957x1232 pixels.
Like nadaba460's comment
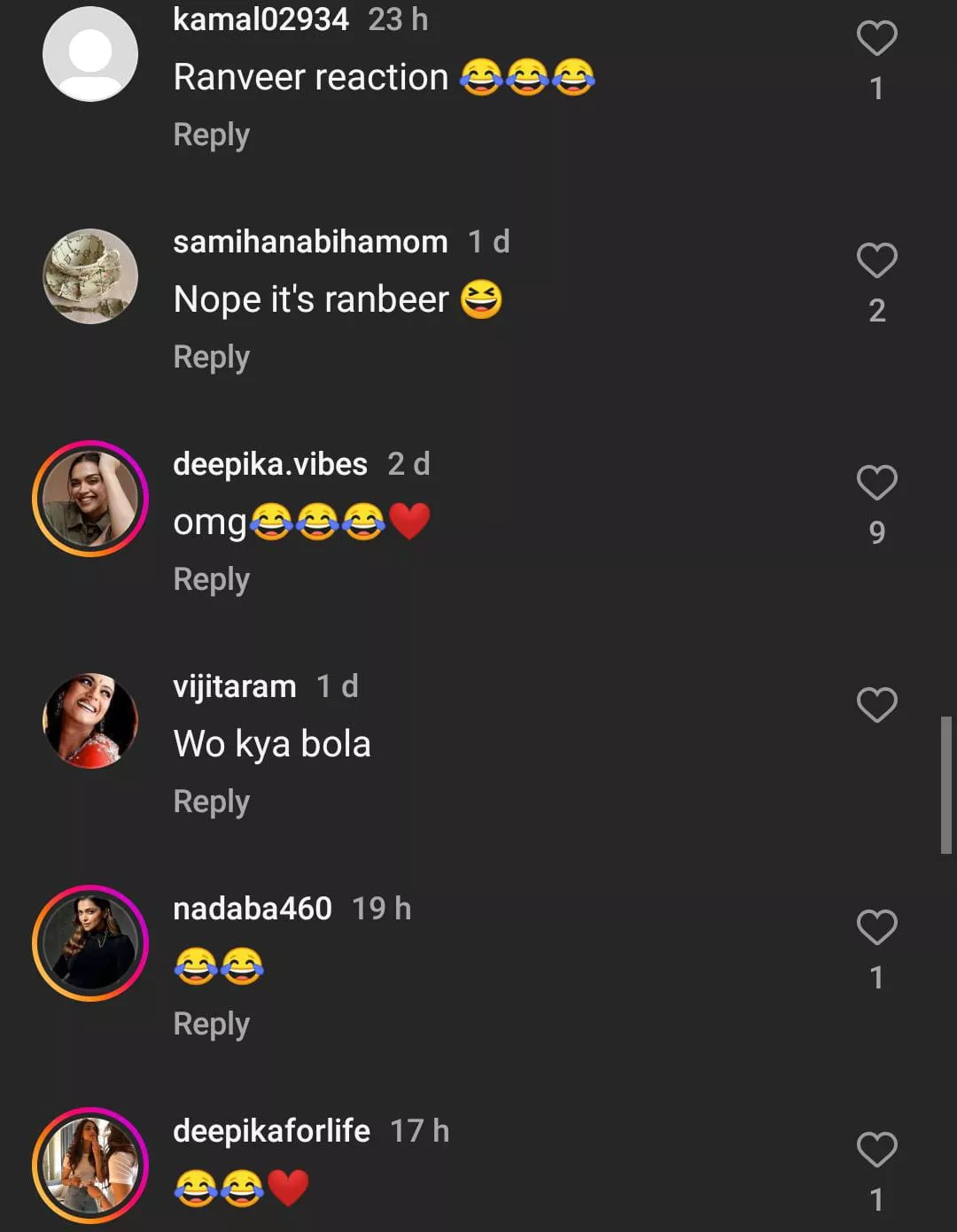[x=876, y=927]
